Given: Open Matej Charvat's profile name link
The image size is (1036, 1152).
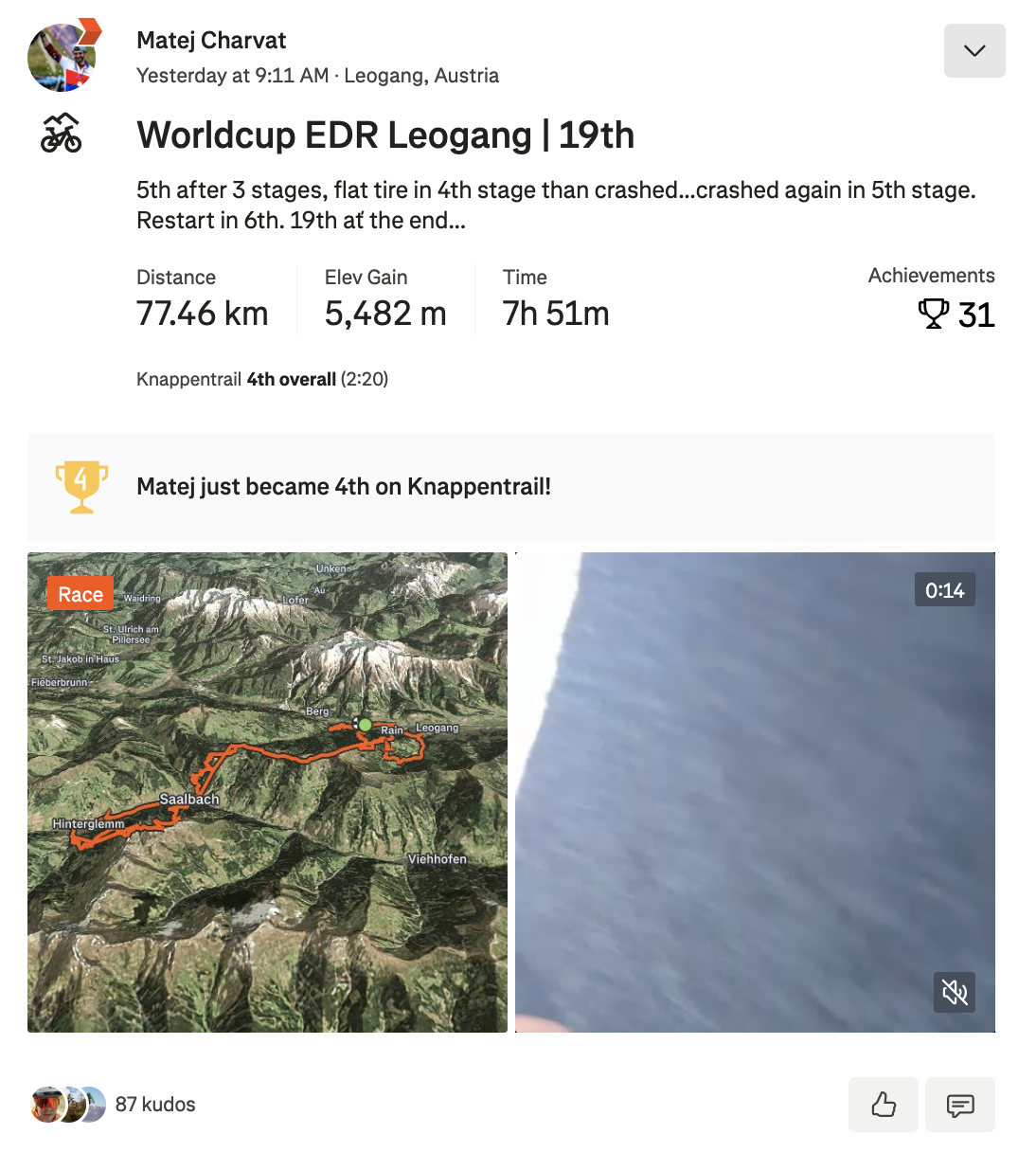Looking at the screenshot, I should 210,40.
